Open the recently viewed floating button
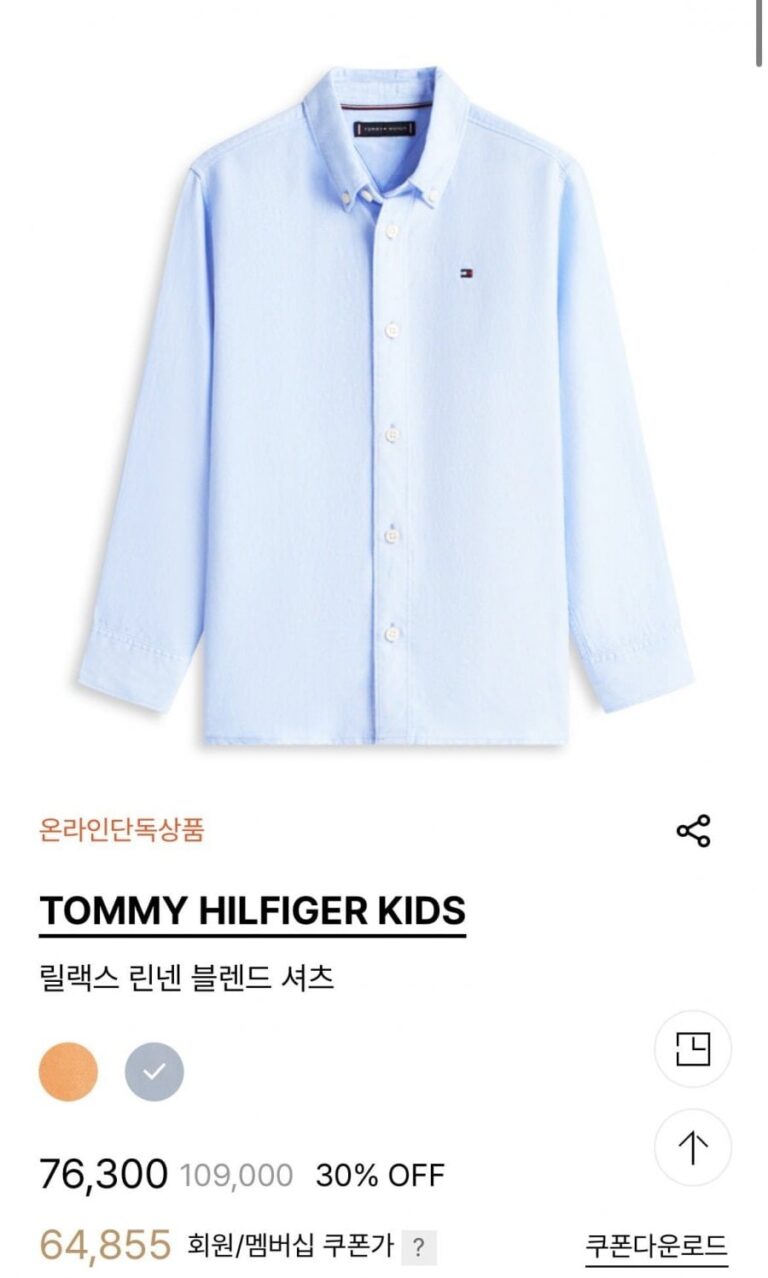 (x=692, y=1050)
